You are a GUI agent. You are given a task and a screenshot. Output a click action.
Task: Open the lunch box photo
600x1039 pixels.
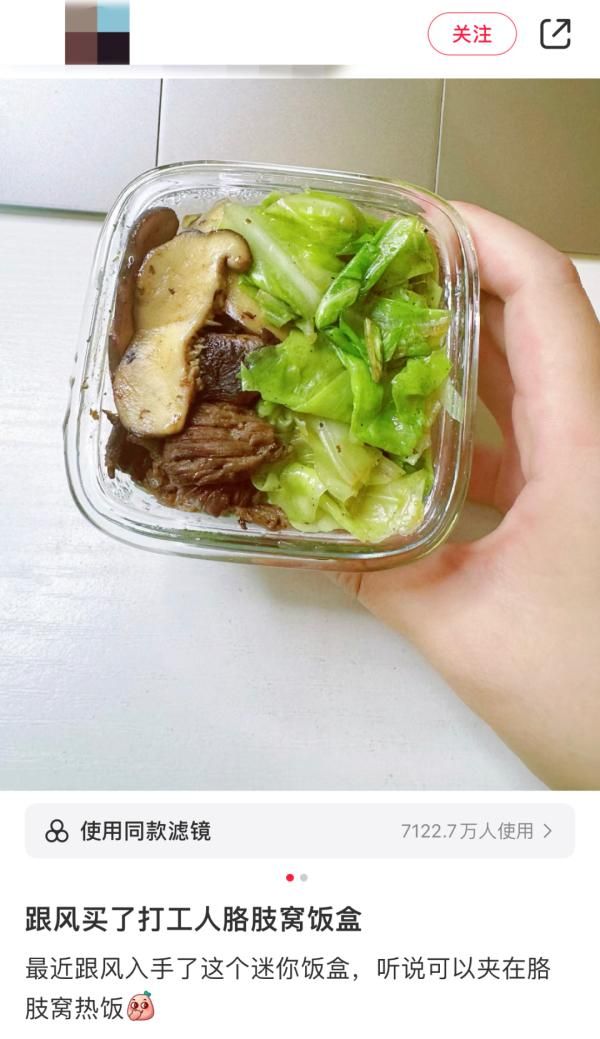300,434
